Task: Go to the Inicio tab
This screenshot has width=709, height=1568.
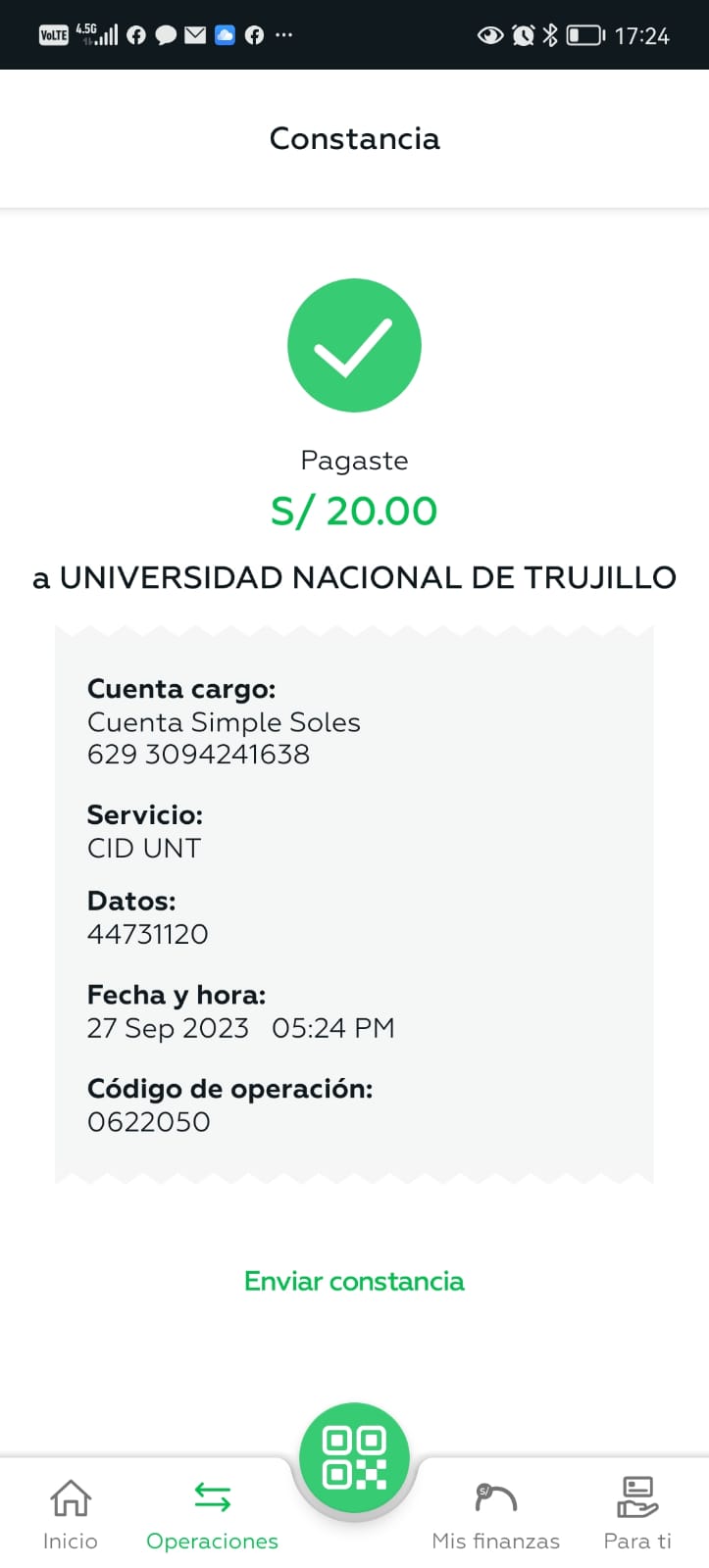Action: click(x=71, y=1513)
